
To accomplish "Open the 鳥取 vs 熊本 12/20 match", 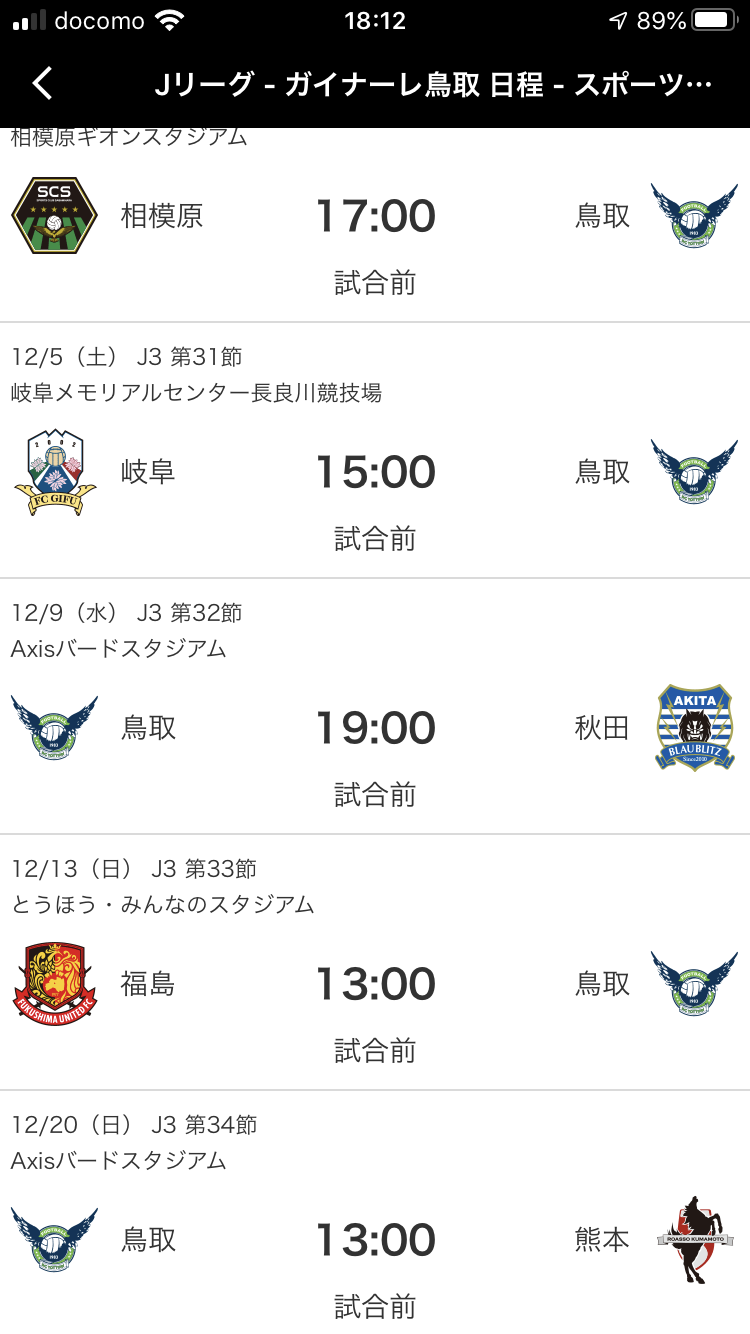I will (375, 1240).
